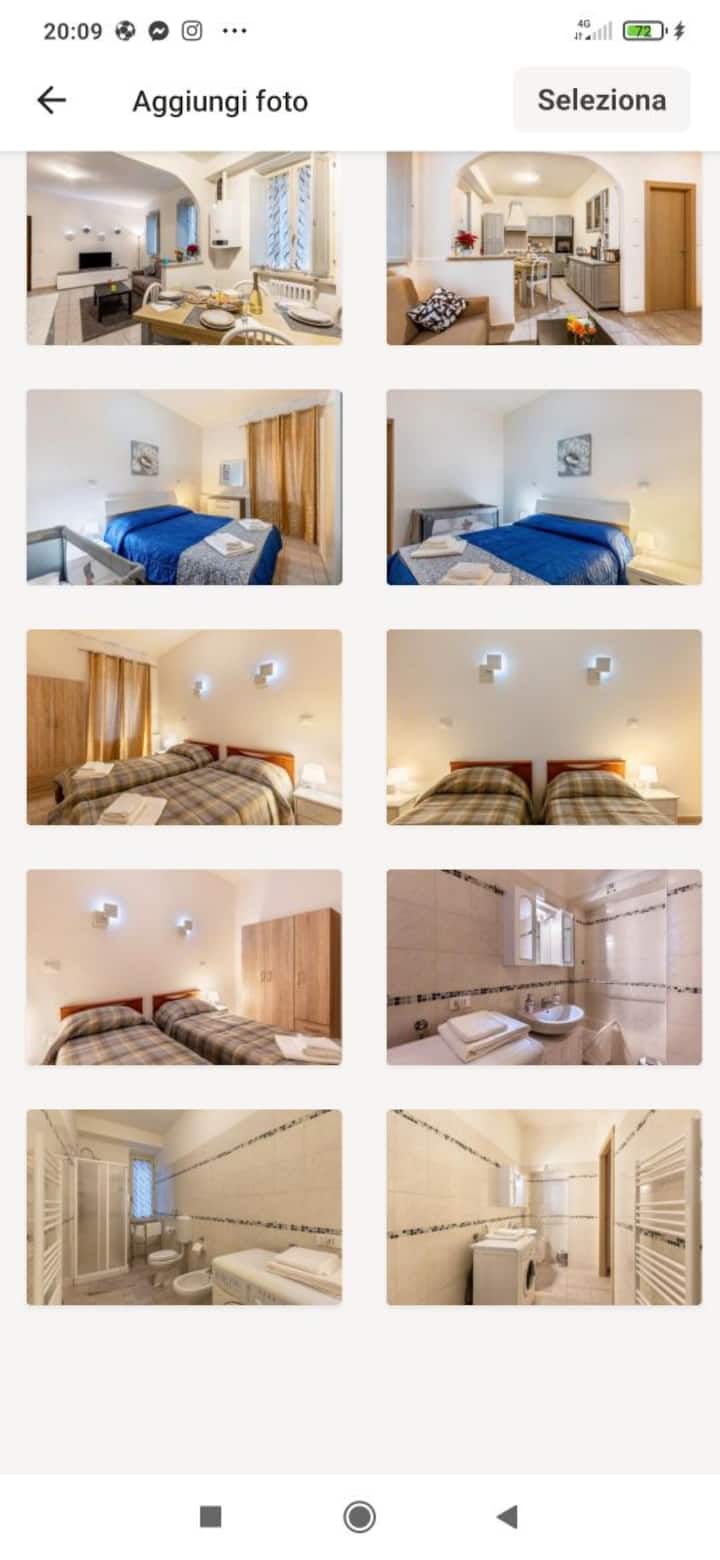This screenshot has width=720, height=1560.
Task: View the bathroom shower and bidet photo
Action: (184, 1207)
